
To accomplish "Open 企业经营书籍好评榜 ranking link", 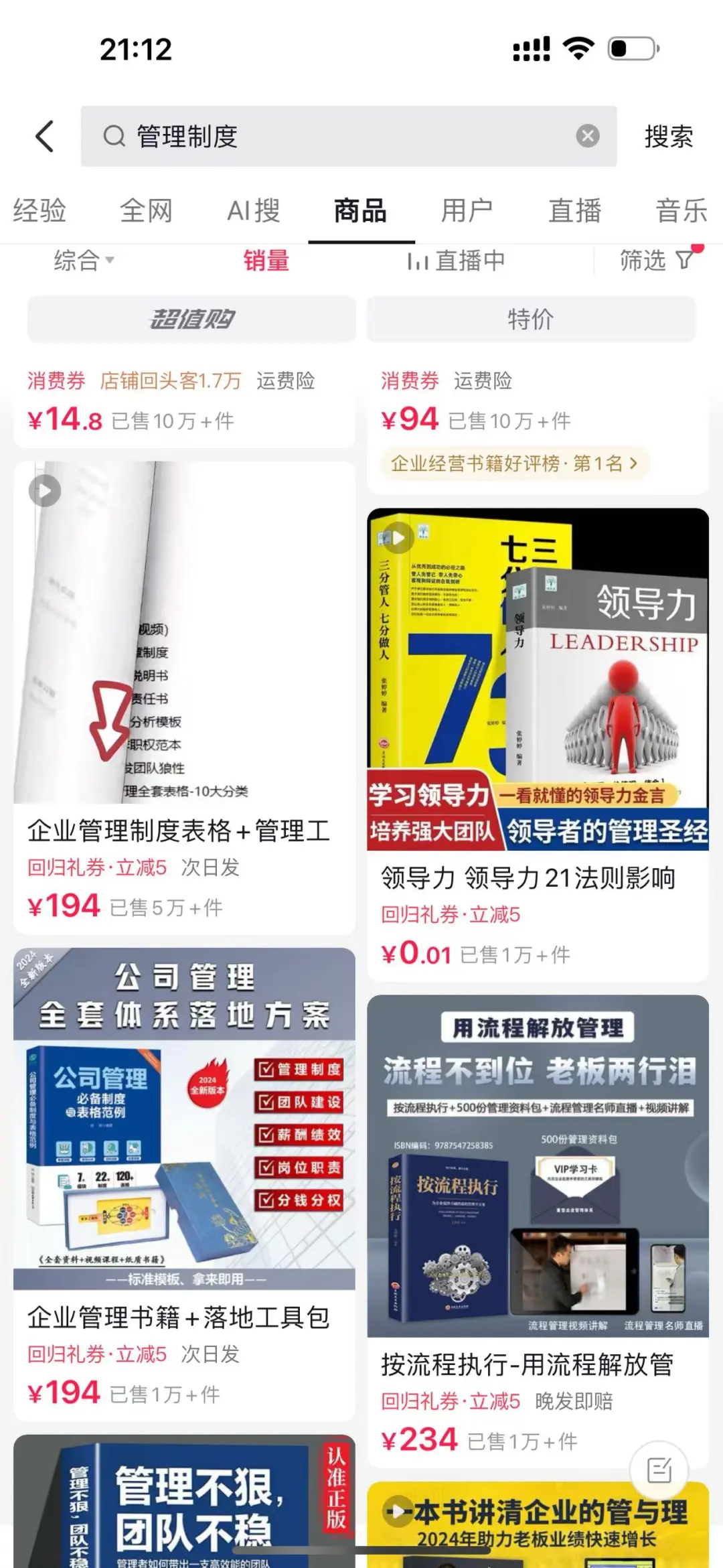I will (x=513, y=463).
